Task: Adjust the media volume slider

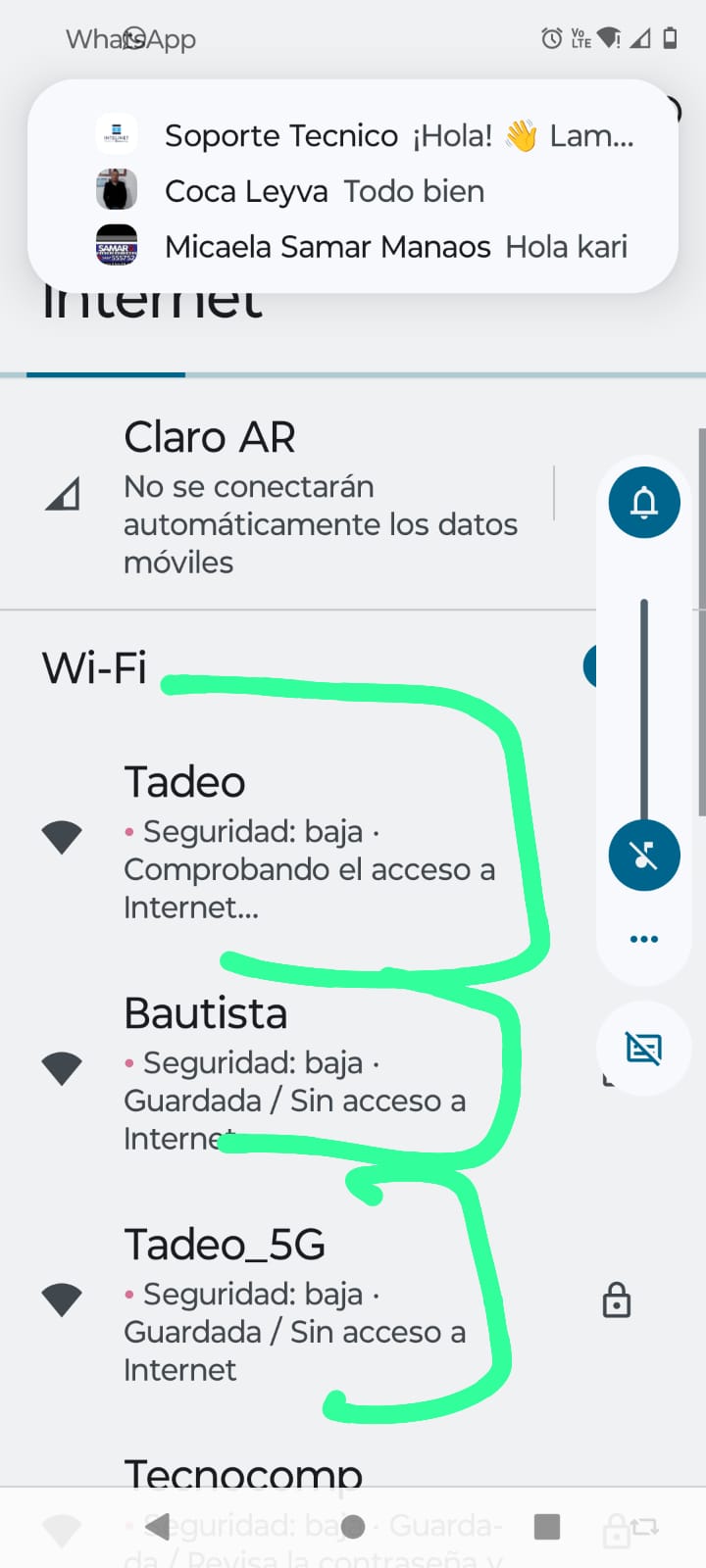Action: [x=644, y=706]
